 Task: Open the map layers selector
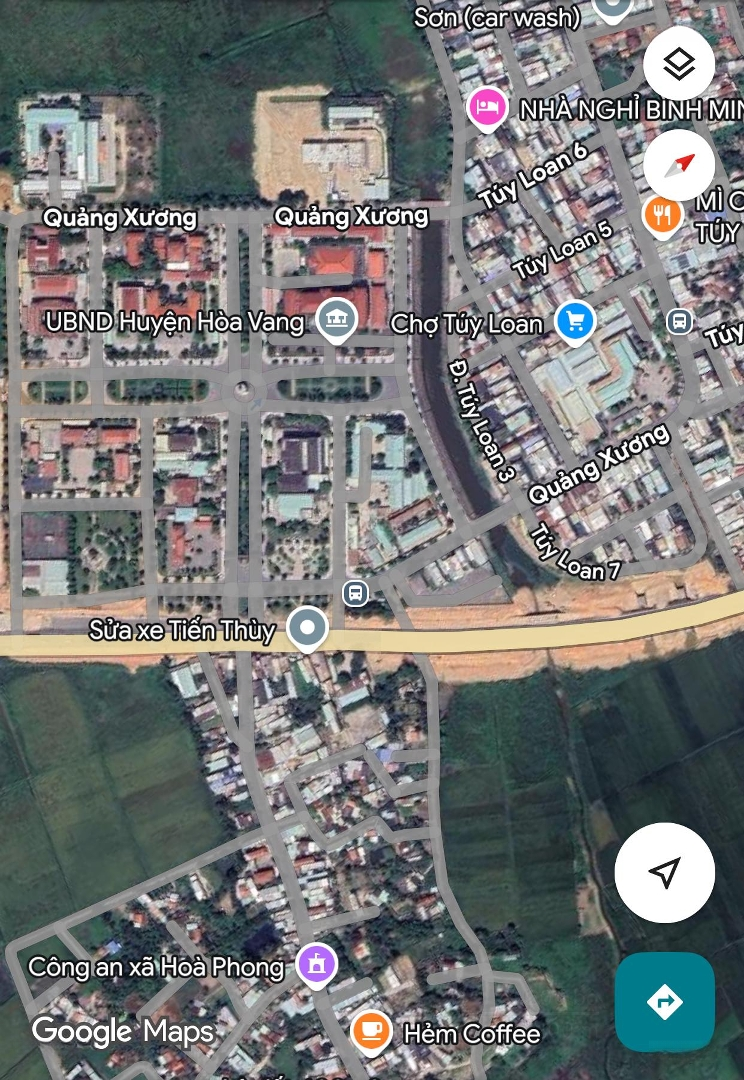679,64
